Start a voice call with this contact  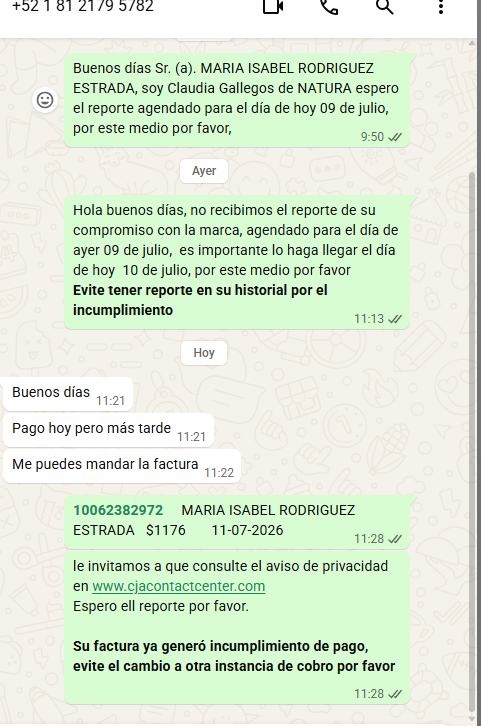tap(329, 6)
